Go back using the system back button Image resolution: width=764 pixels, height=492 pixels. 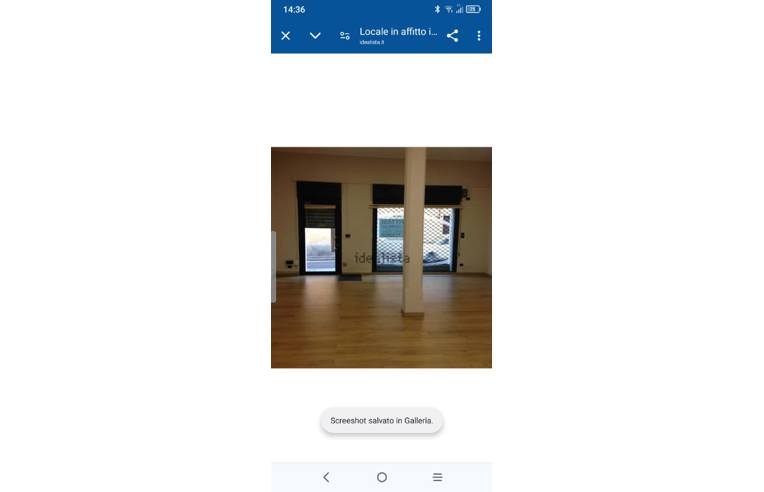coord(326,477)
